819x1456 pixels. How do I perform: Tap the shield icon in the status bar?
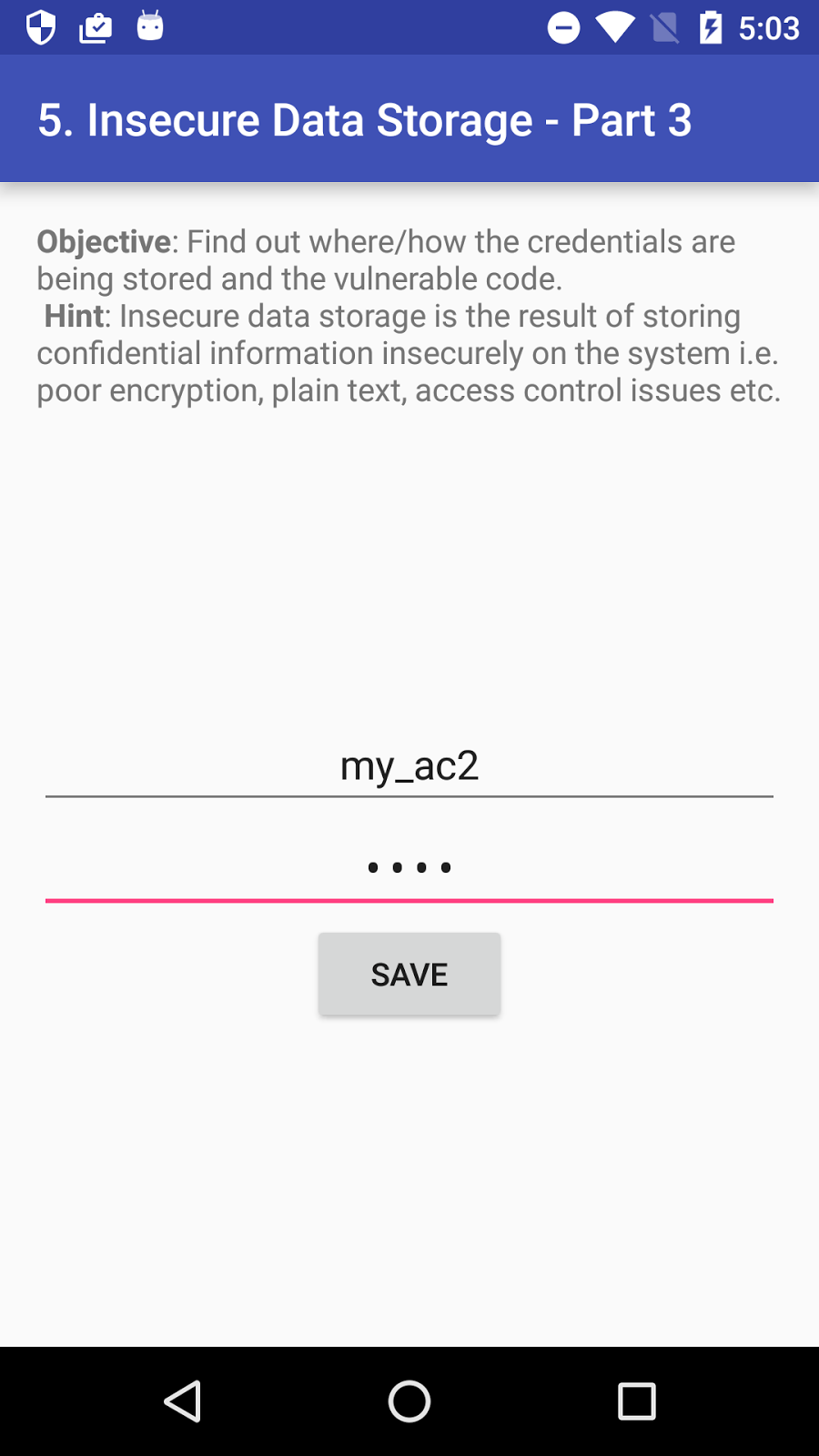(x=40, y=27)
